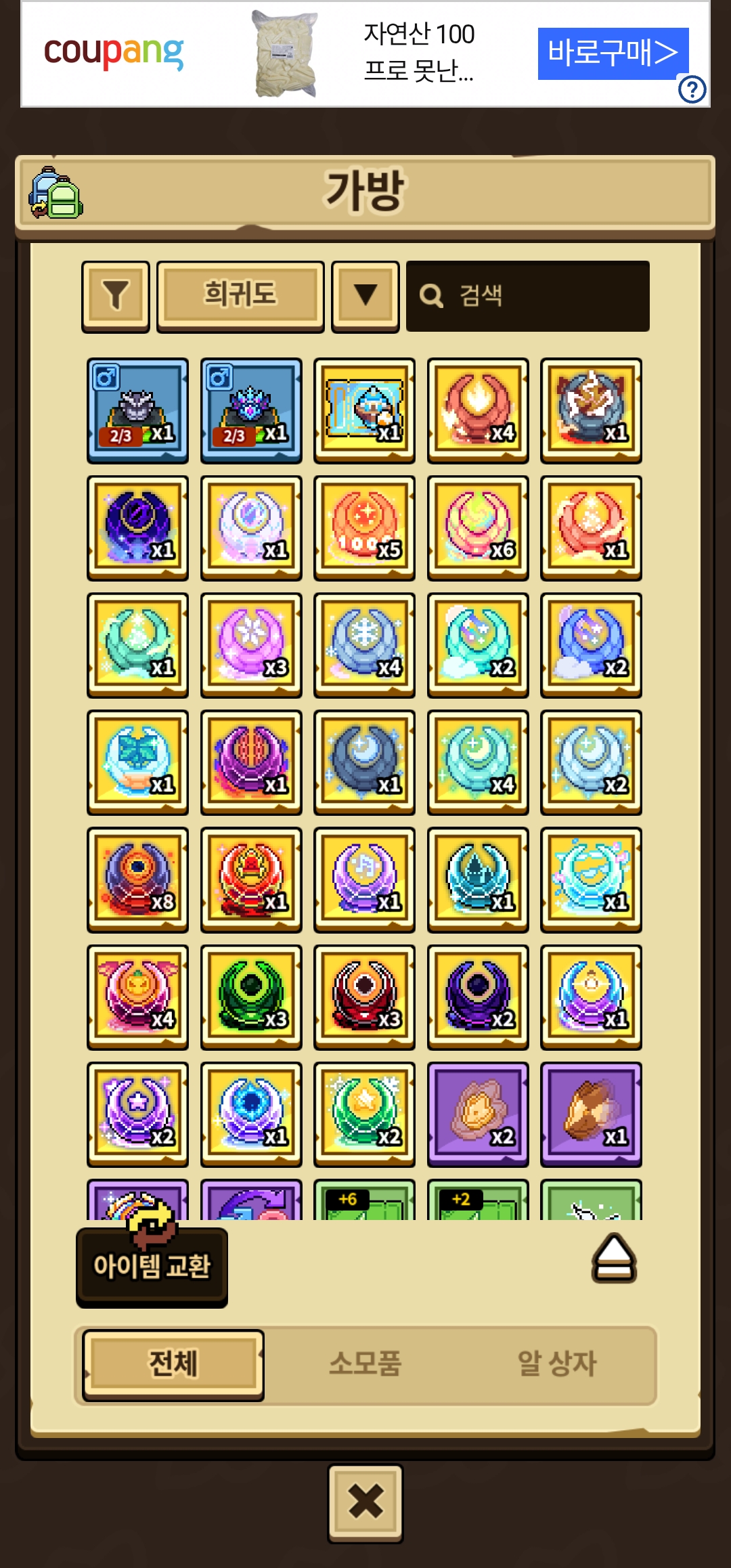Image resolution: width=731 pixels, height=1568 pixels.
Task: Select the first blue 2/3 item tile
Action: (137, 410)
